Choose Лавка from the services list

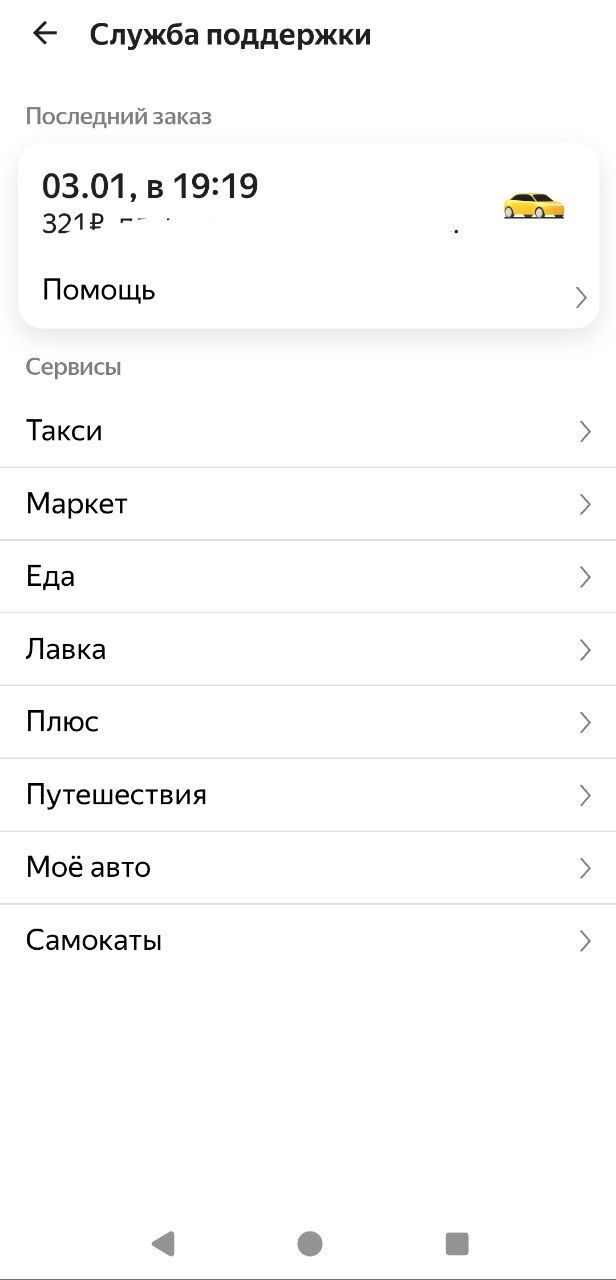(308, 650)
